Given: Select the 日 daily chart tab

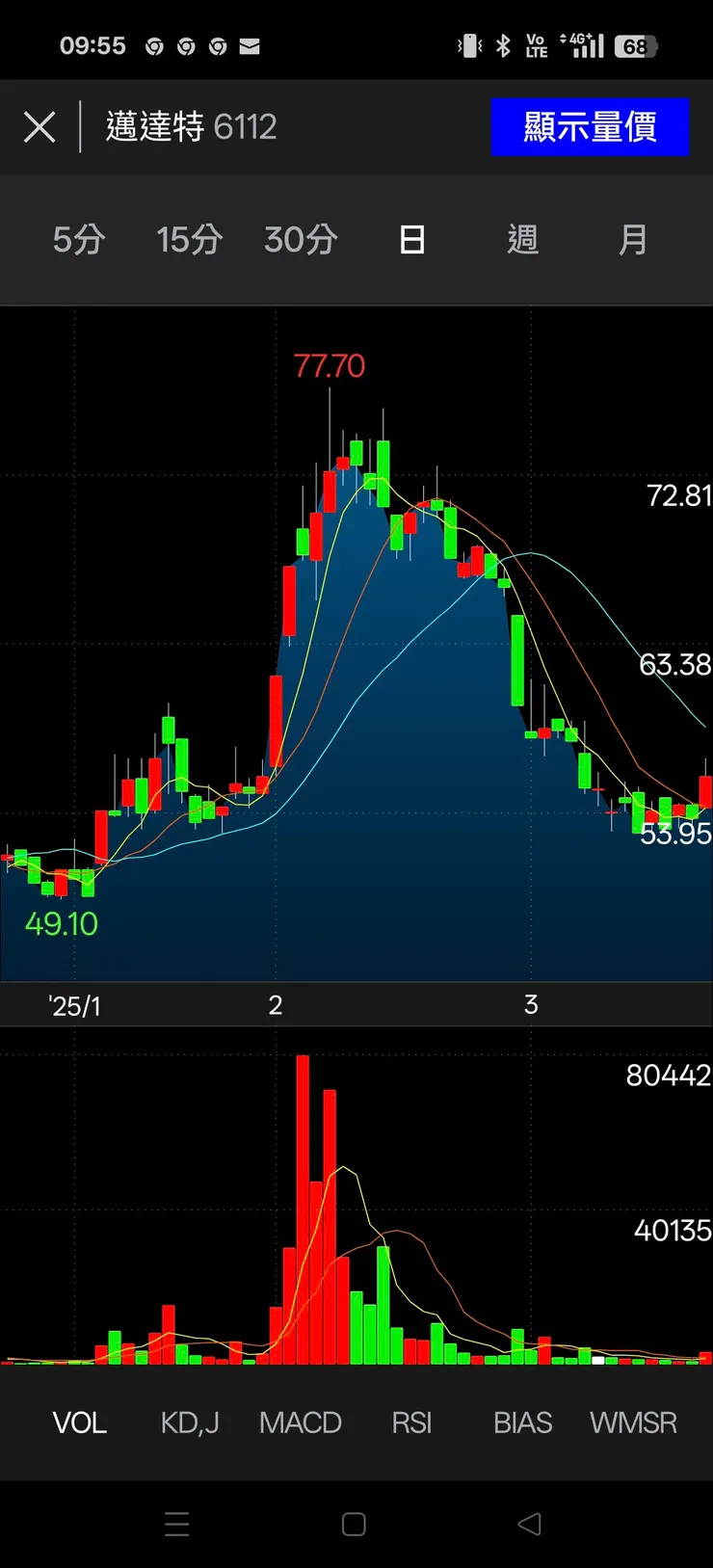Looking at the screenshot, I should point(411,239).
